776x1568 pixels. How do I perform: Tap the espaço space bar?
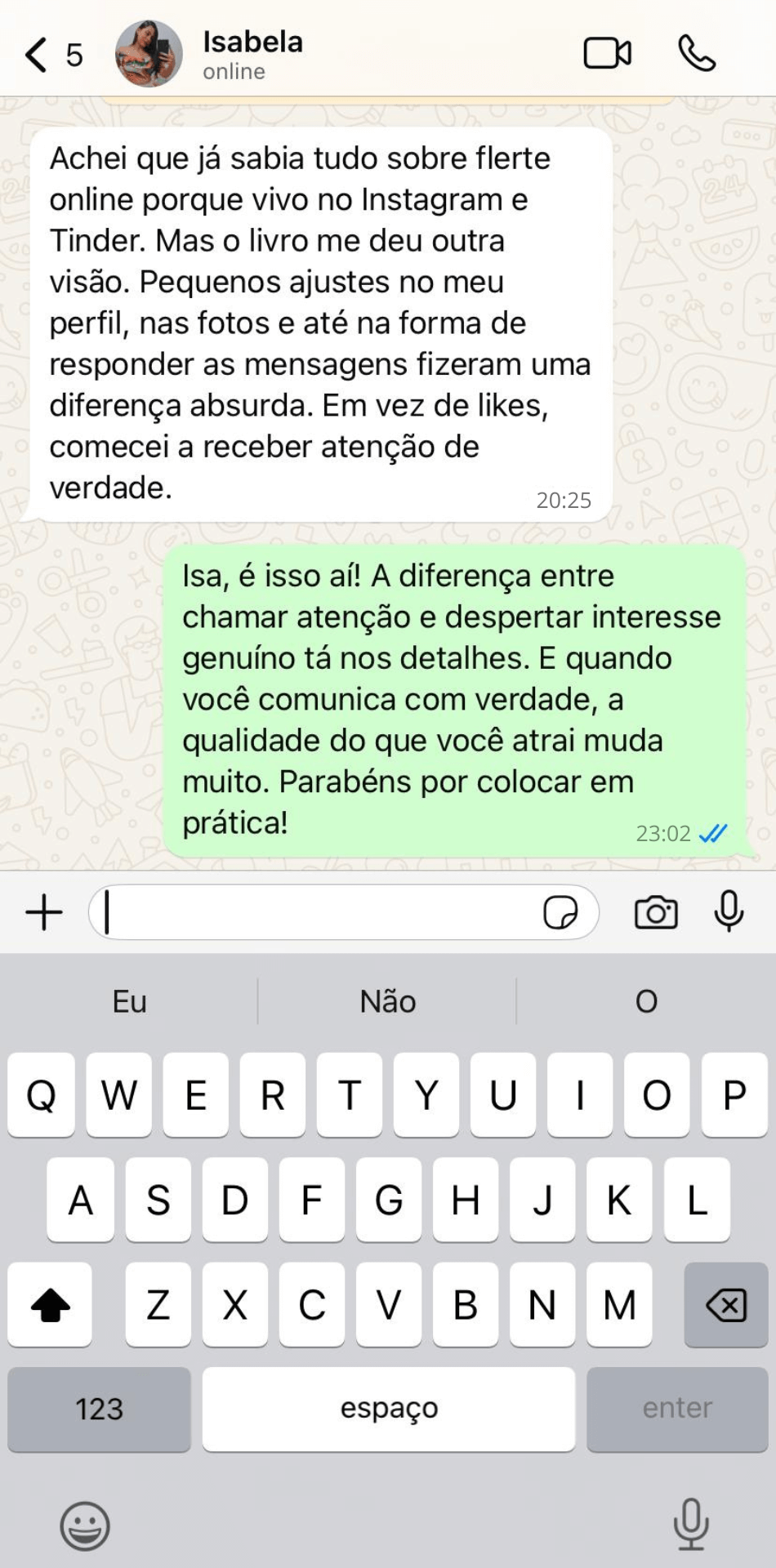coord(389,1409)
